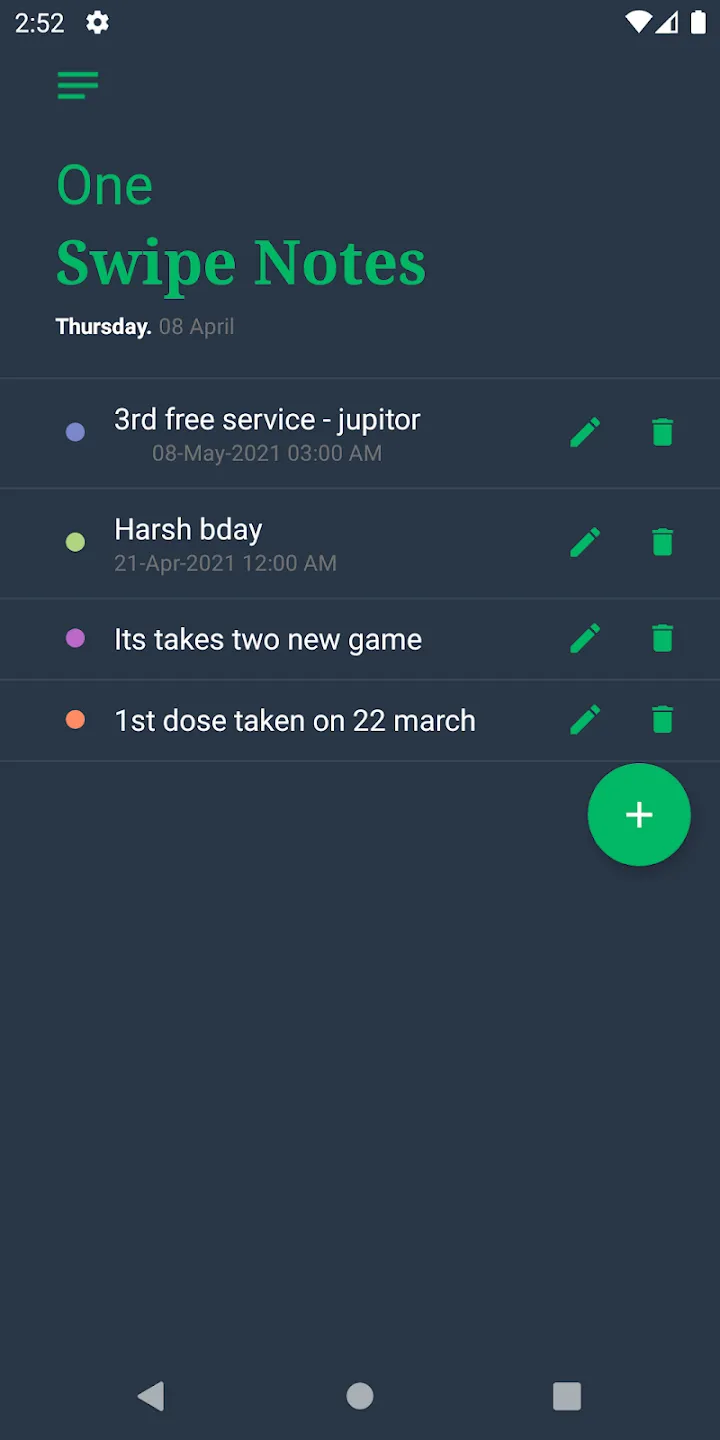Delete the Harsh bday note
Screen dimensions: 720x1440
click(662, 542)
